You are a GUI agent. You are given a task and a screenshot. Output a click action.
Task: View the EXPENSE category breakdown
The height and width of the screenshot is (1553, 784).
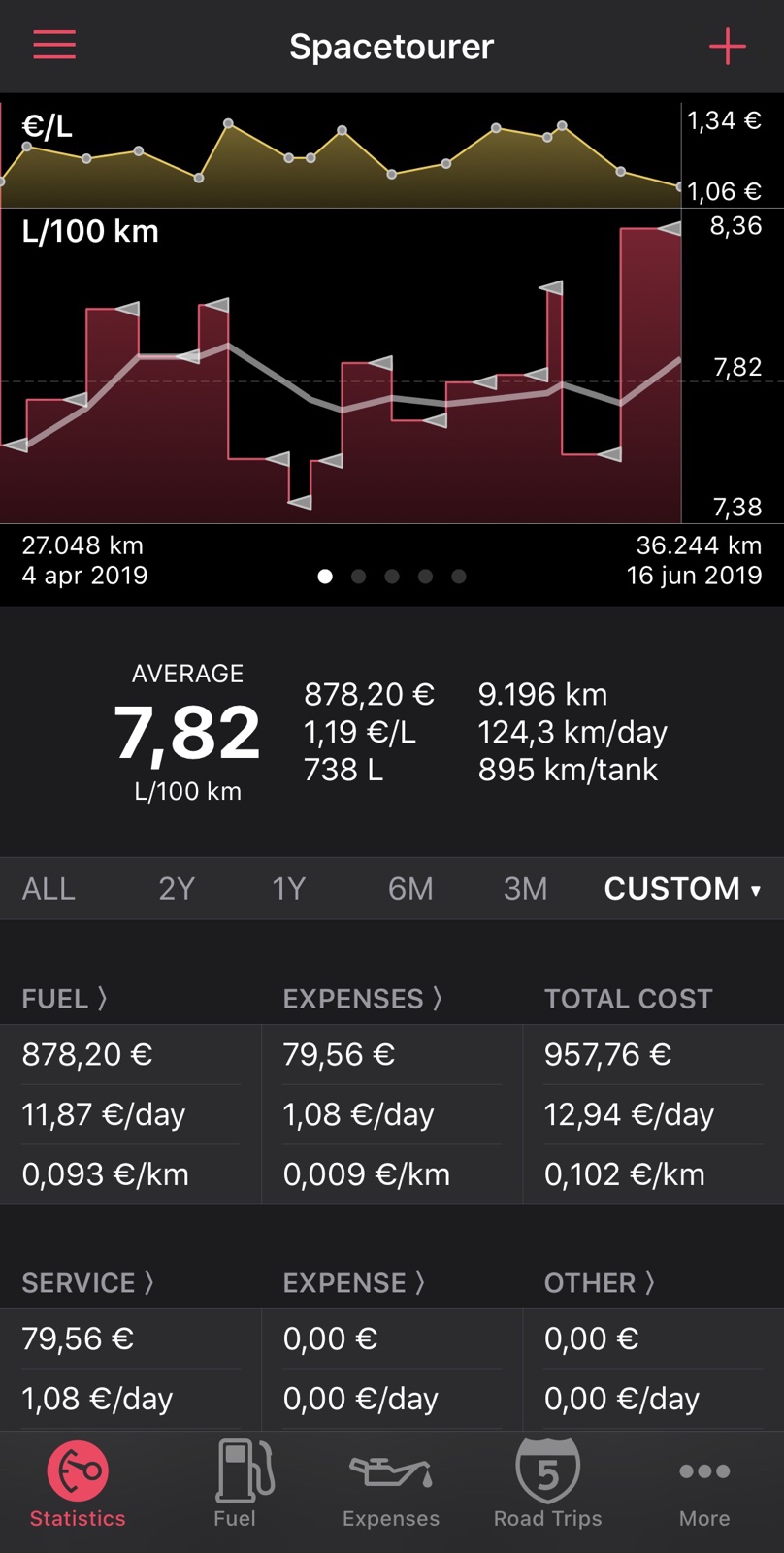(353, 1282)
